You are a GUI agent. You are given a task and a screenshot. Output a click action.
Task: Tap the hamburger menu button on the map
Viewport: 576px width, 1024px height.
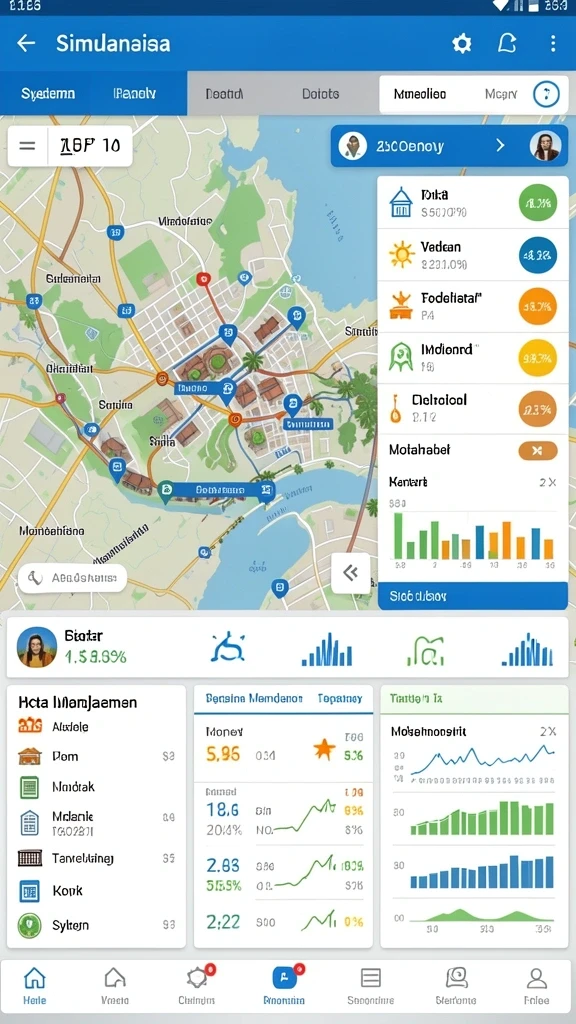[27, 145]
